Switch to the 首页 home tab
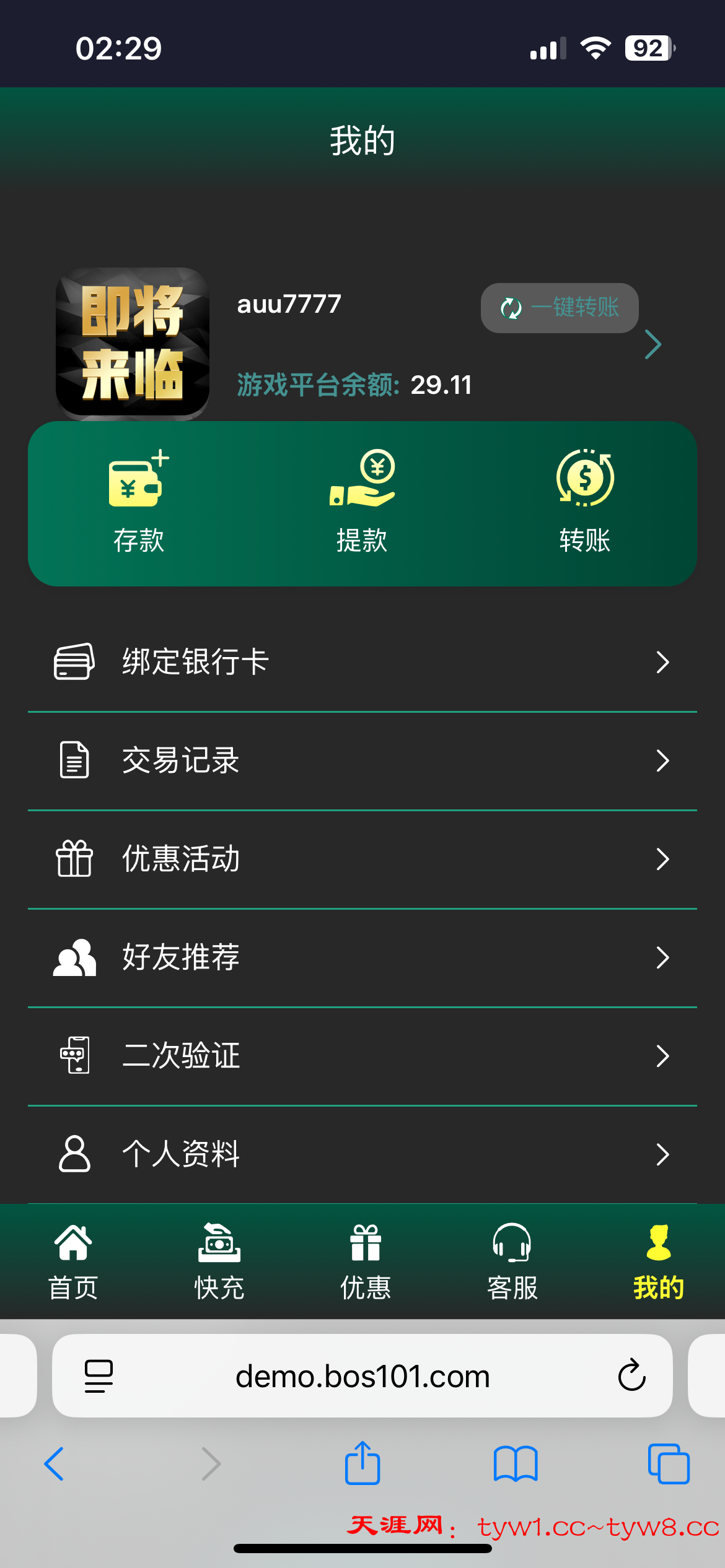This screenshot has width=725, height=1568. [x=73, y=1262]
